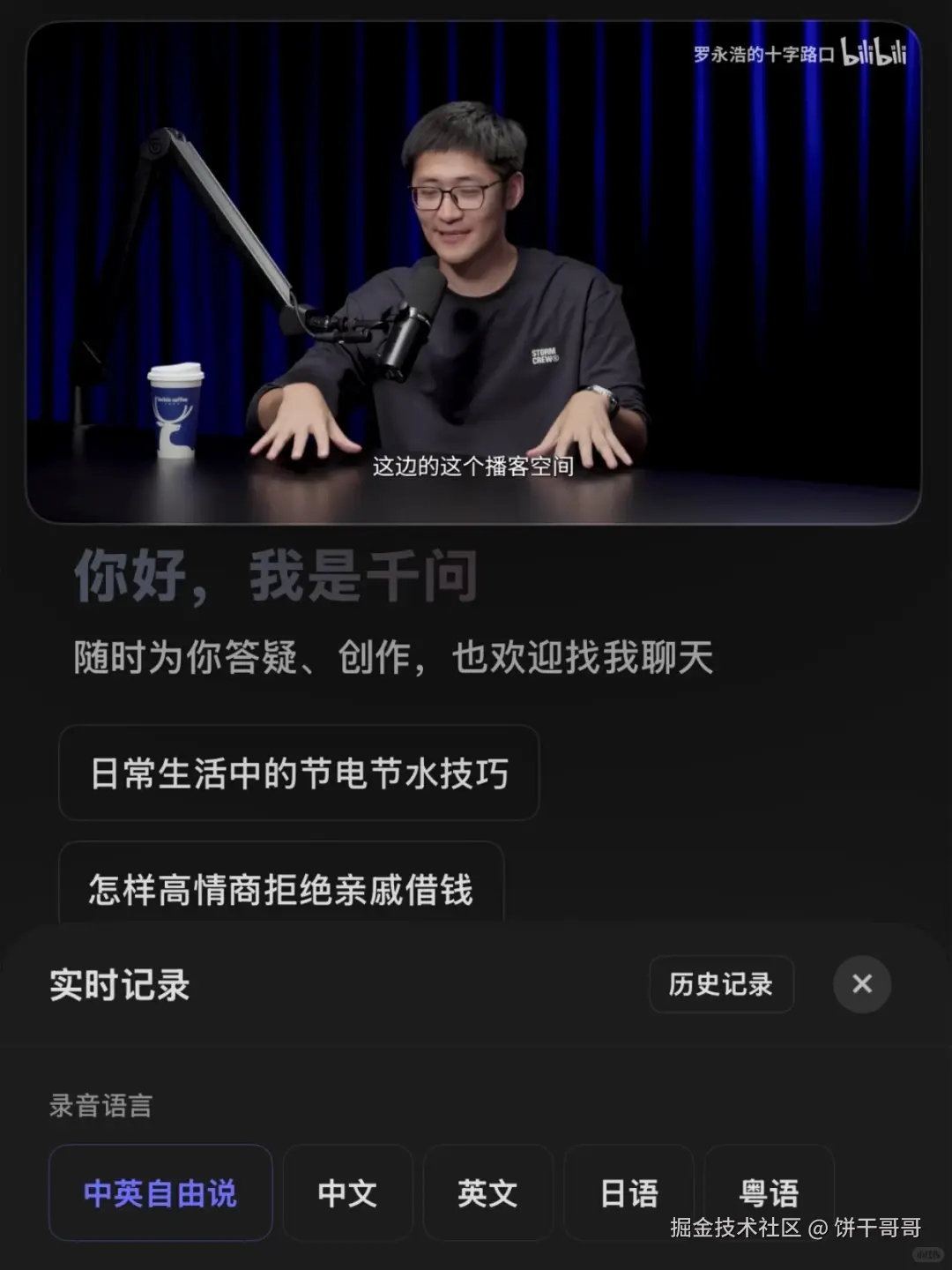Close the 实时记录 panel with the X icon
The image size is (952, 1270).
click(861, 985)
